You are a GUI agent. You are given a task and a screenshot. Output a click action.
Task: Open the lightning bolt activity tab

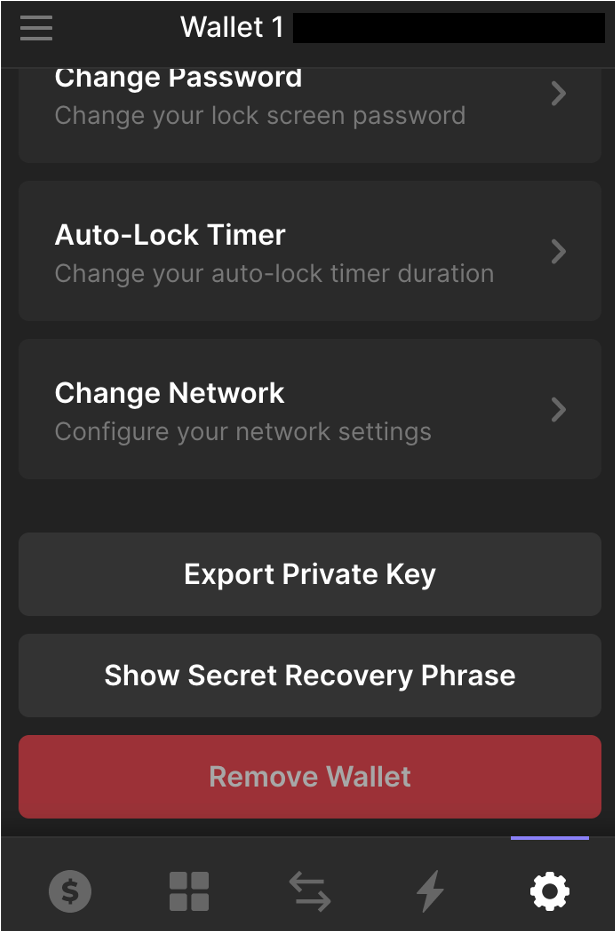[x=430, y=890]
